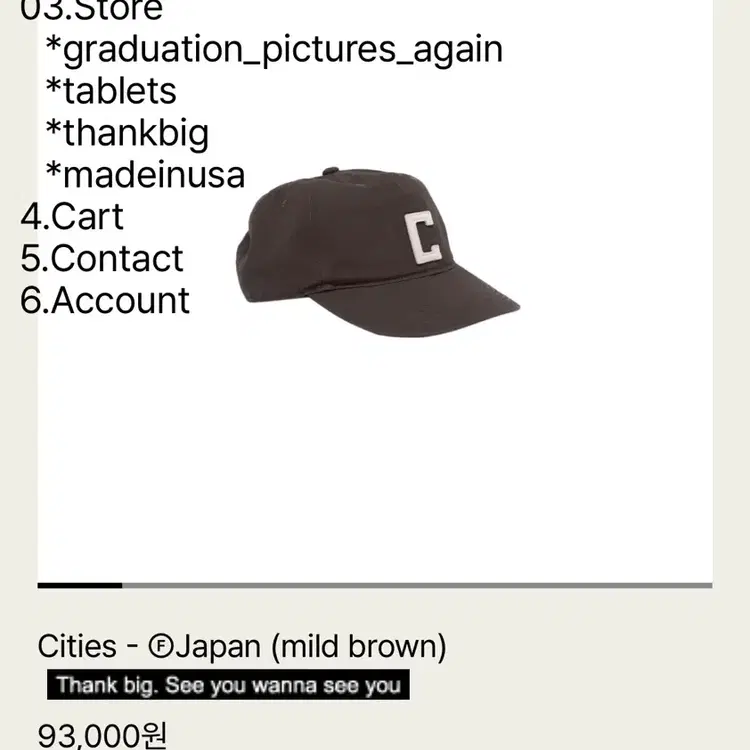Image resolution: width=750 pixels, height=750 pixels.
Task: Open the Cart page
Action: point(72,217)
